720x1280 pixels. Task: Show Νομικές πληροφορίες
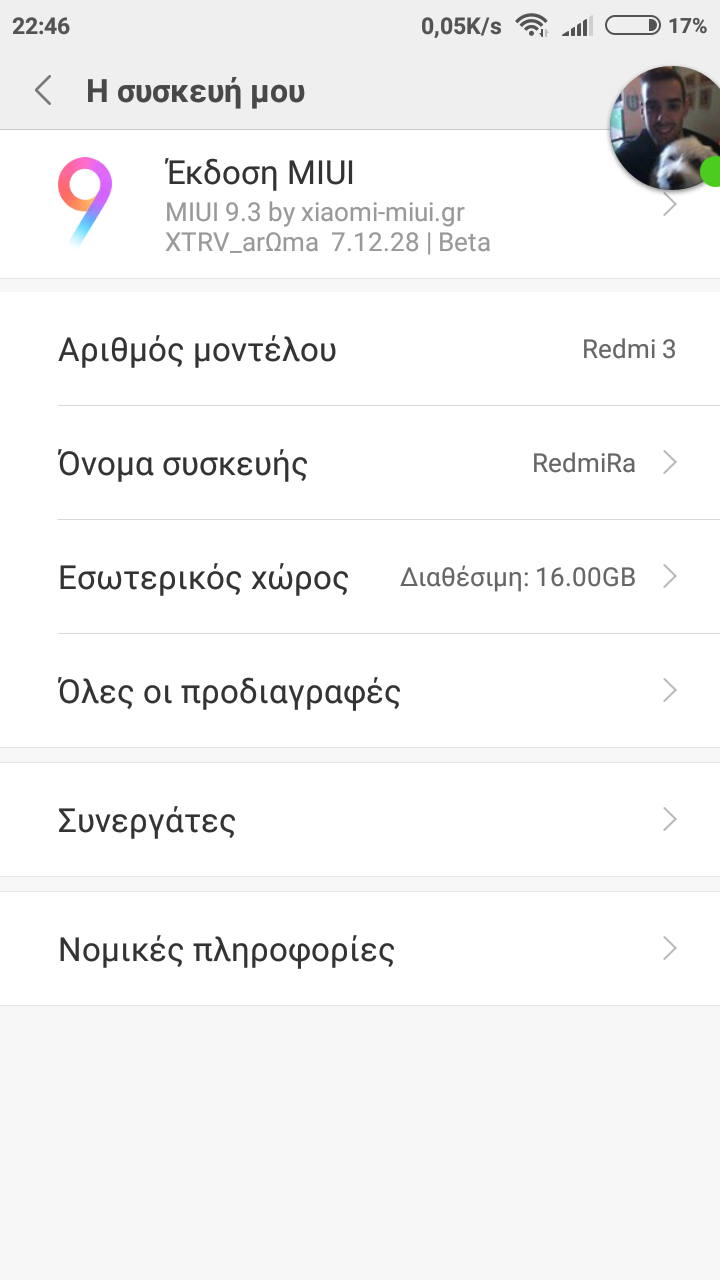coord(360,948)
